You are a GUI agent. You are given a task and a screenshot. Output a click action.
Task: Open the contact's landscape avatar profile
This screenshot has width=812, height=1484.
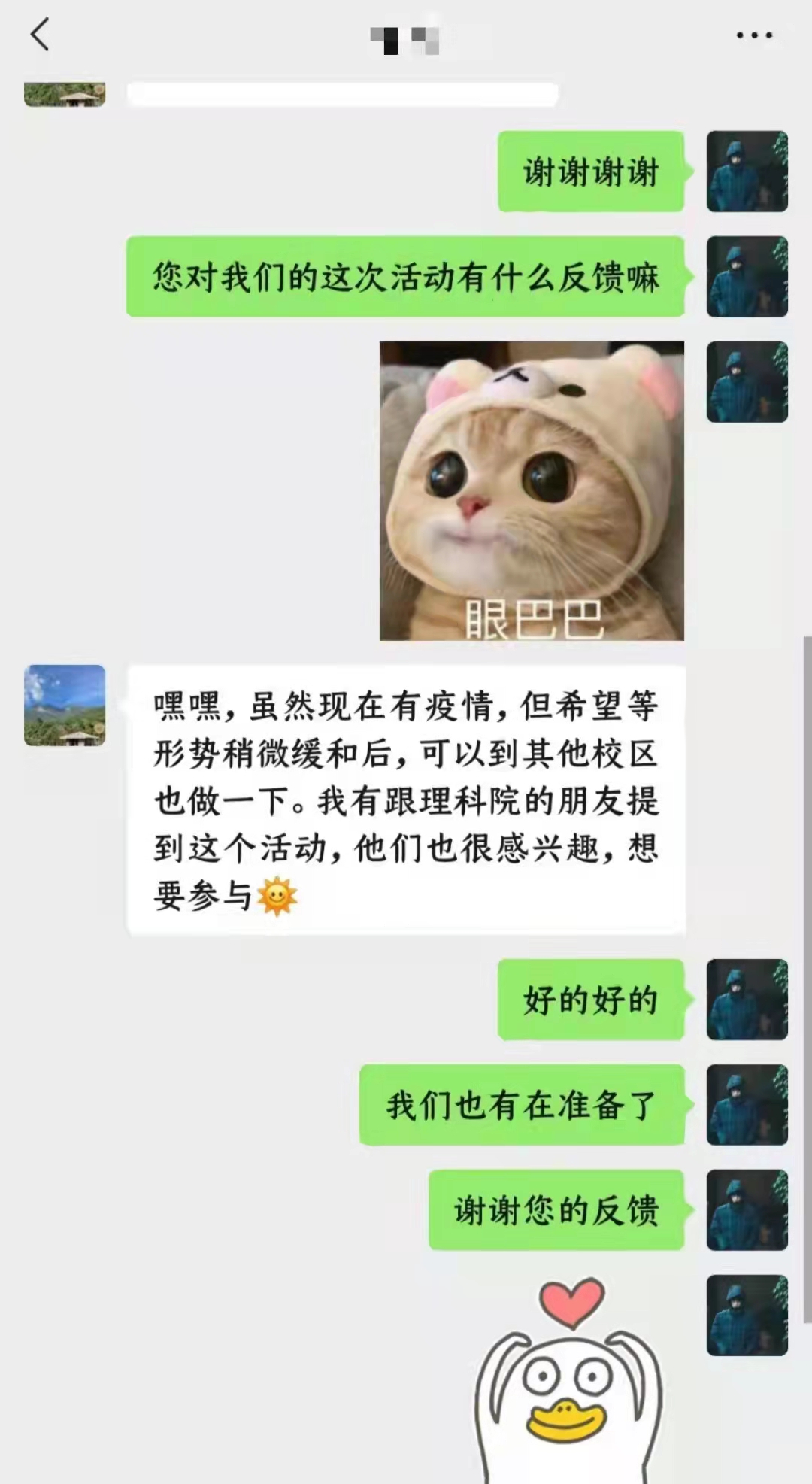tap(65, 705)
